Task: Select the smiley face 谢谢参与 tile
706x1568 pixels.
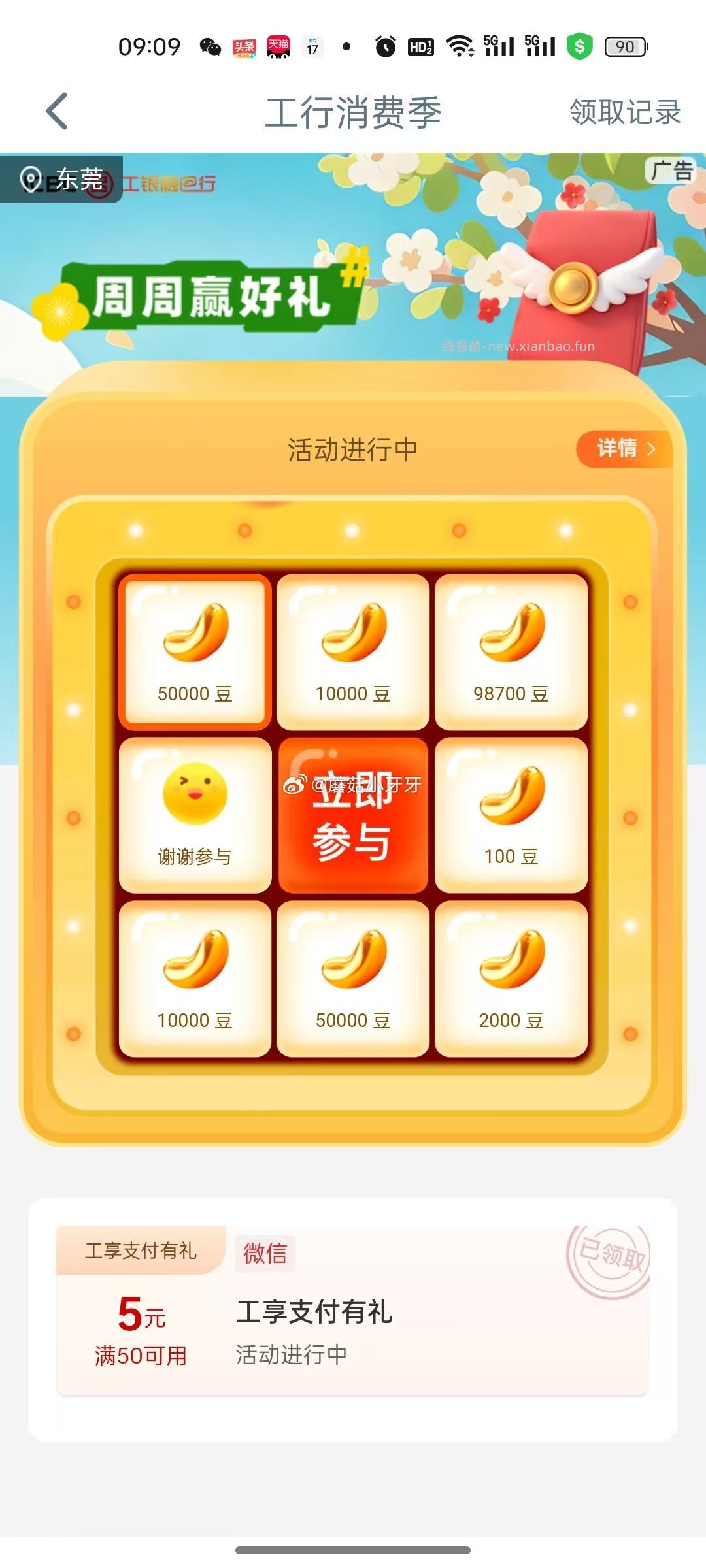Action: click(x=194, y=813)
